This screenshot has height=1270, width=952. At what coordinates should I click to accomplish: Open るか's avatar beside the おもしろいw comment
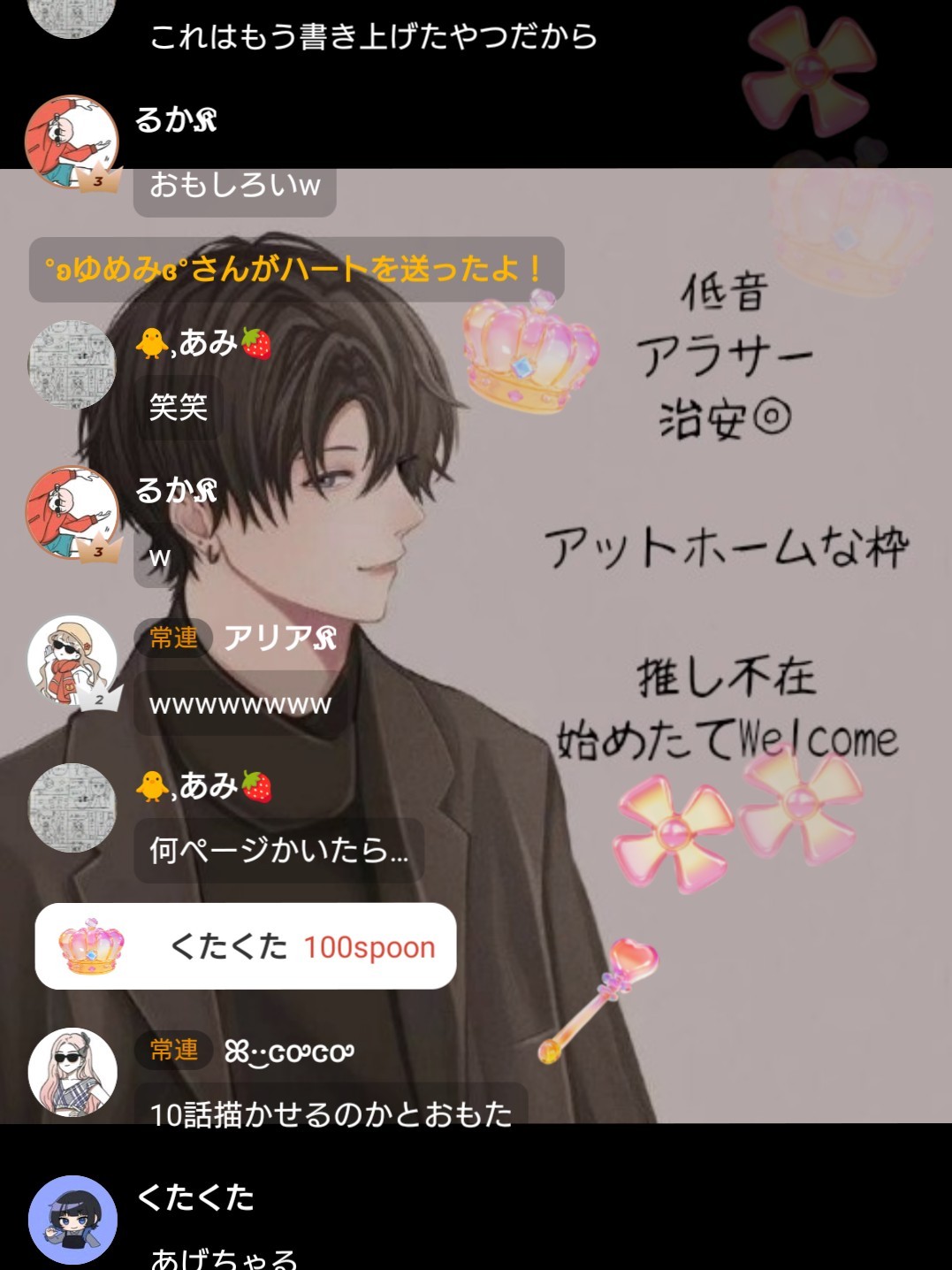click(x=72, y=142)
